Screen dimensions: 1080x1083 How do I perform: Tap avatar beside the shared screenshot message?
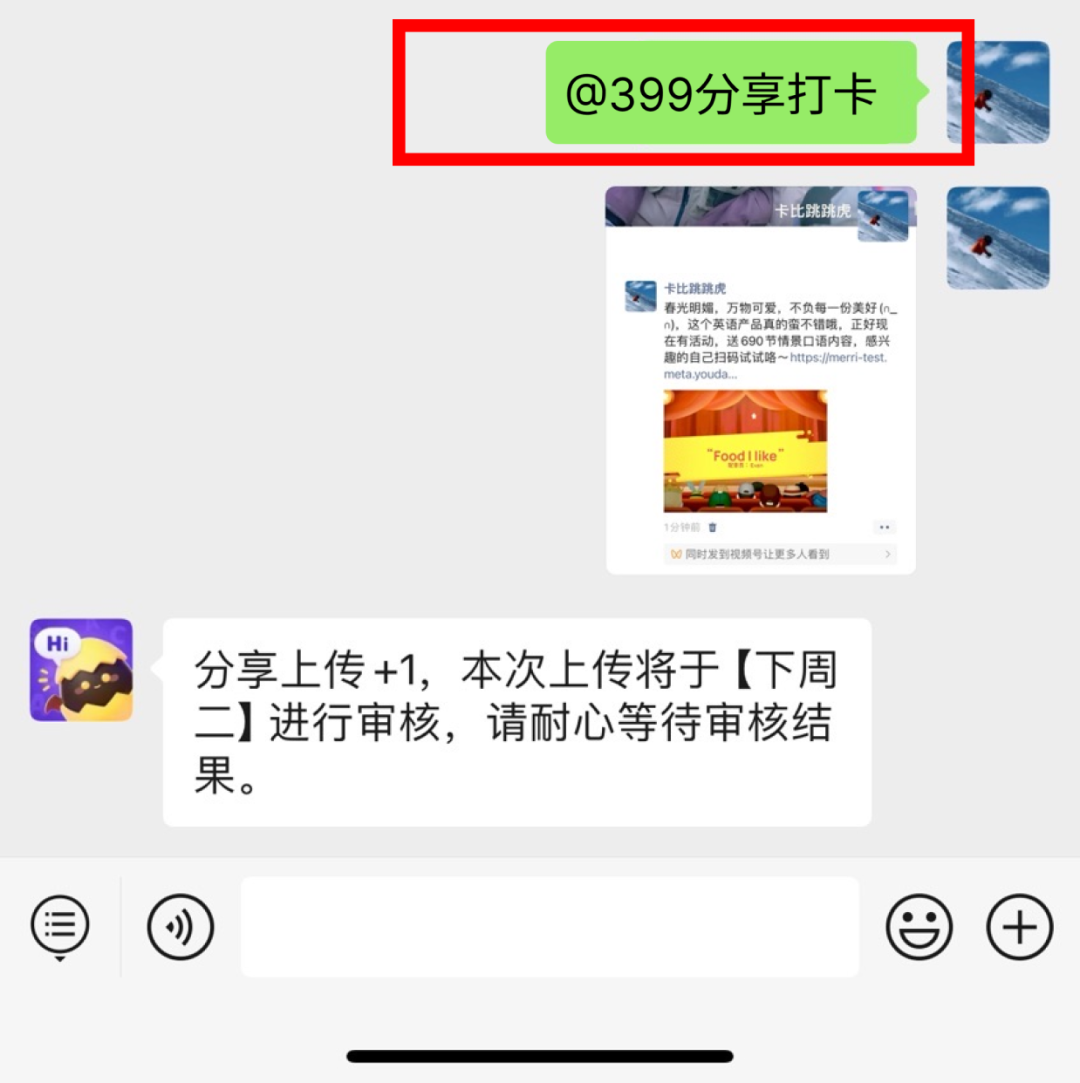(997, 238)
